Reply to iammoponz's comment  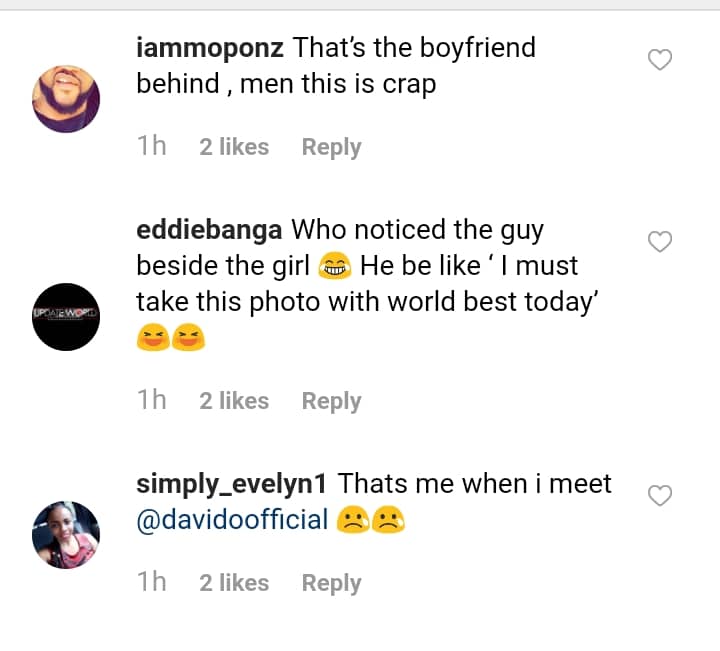[x=331, y=147]
